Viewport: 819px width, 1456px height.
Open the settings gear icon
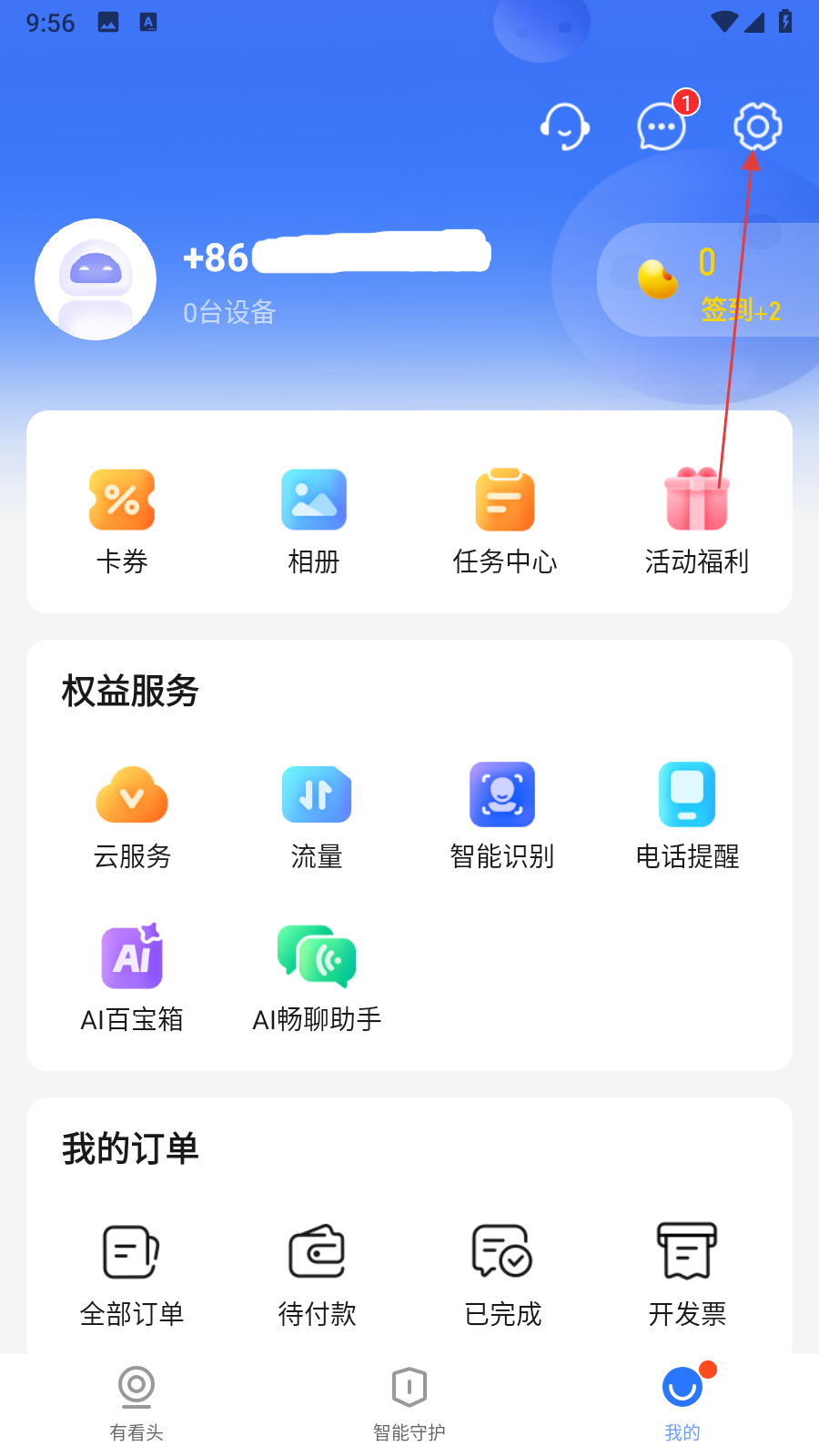(x=757, y=126)
